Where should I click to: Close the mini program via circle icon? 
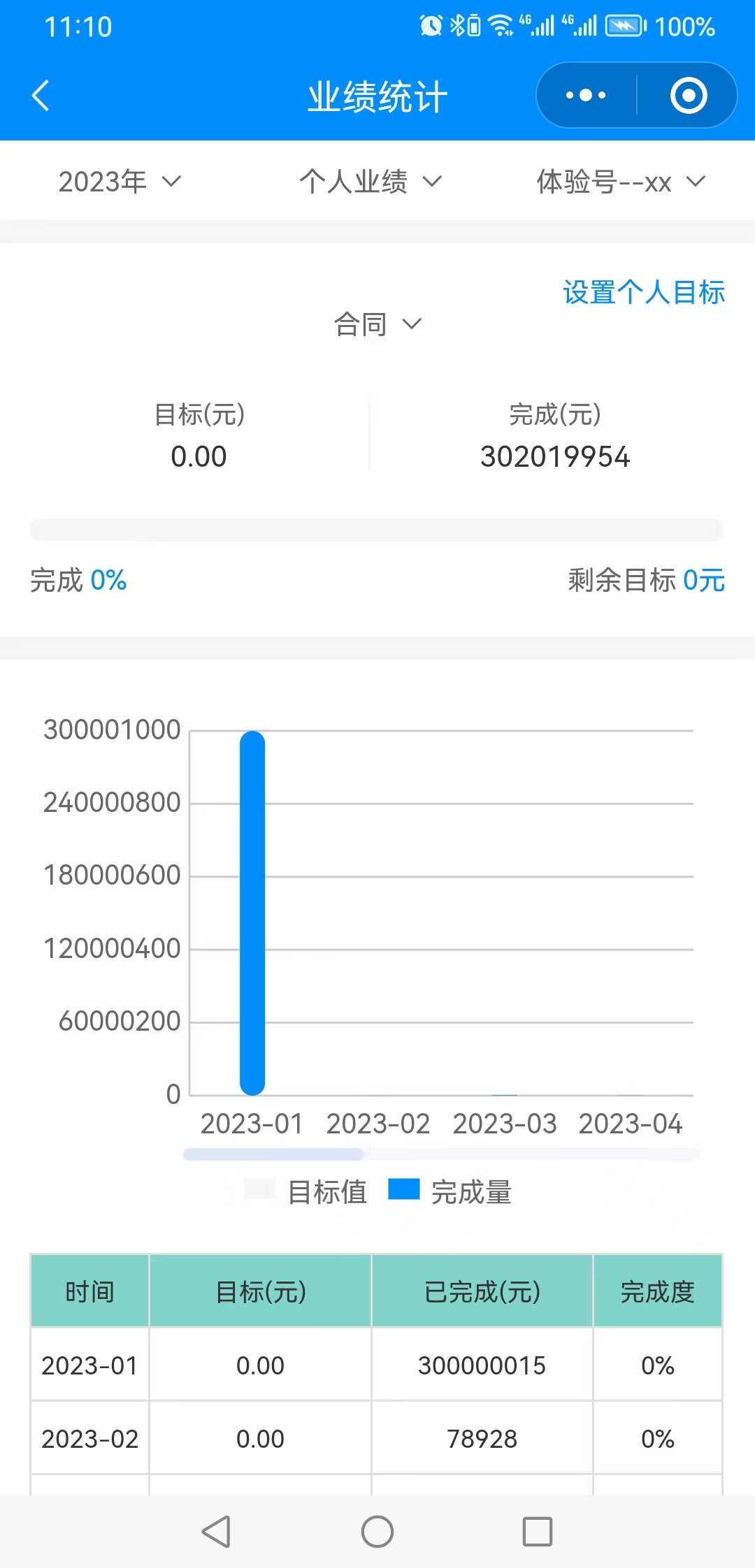(689, 96)
